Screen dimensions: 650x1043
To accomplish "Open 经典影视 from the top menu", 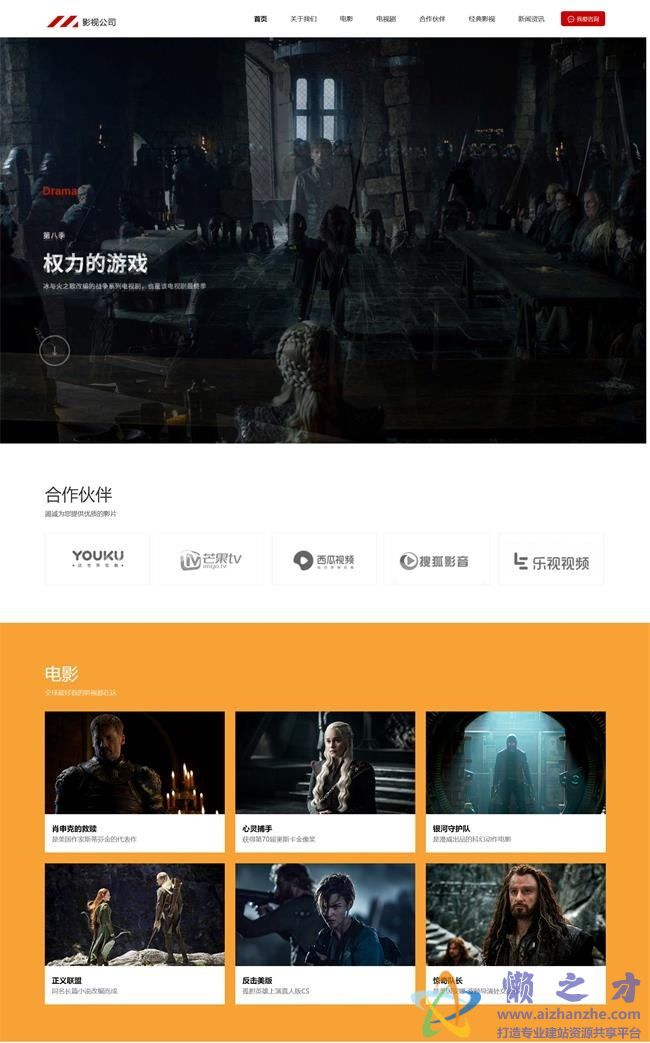I will coord(481,19).
